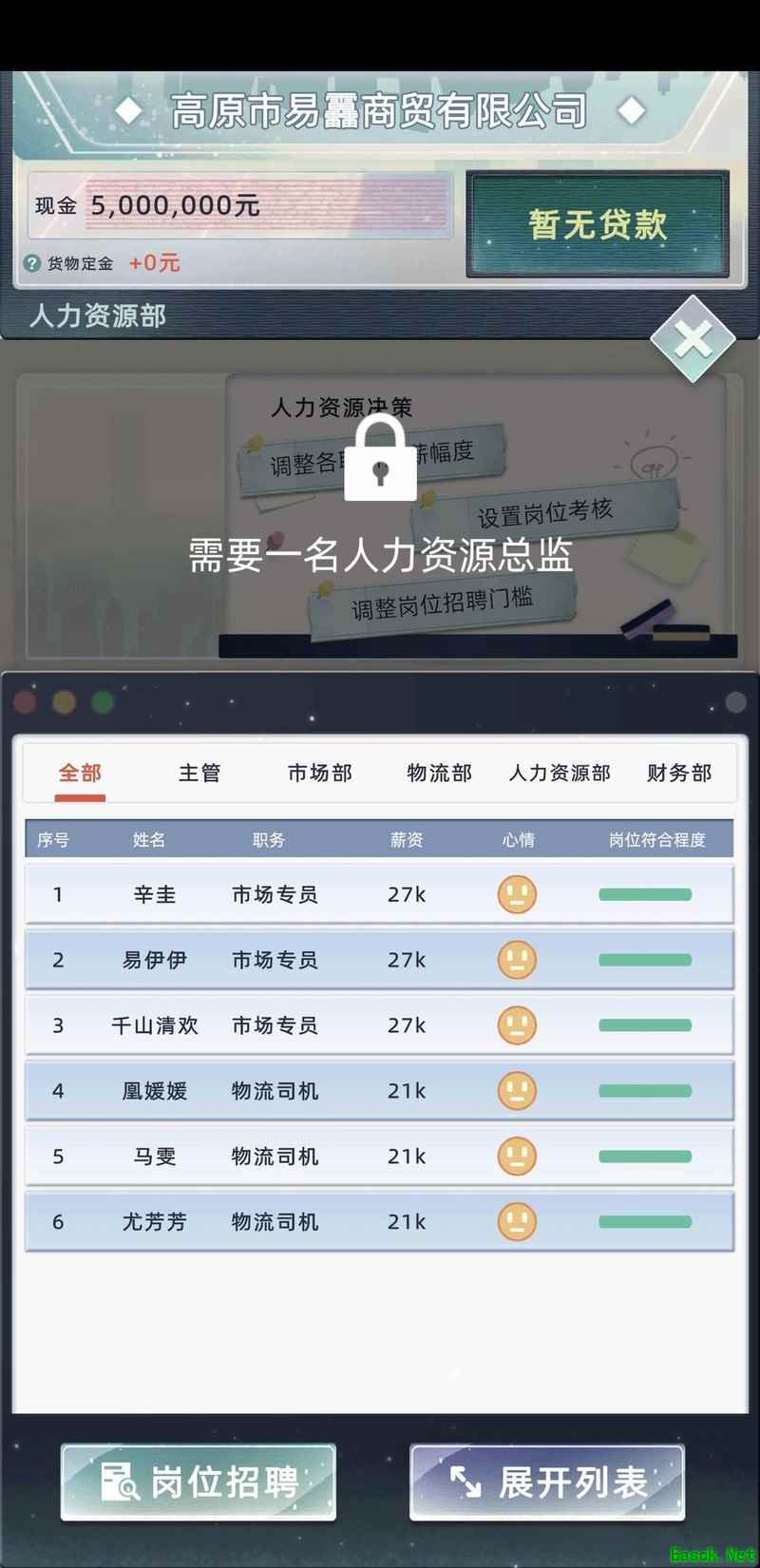Open the 人力资源部 employee tab
Screen dimensions: 760x1568
tap(560, 774)
